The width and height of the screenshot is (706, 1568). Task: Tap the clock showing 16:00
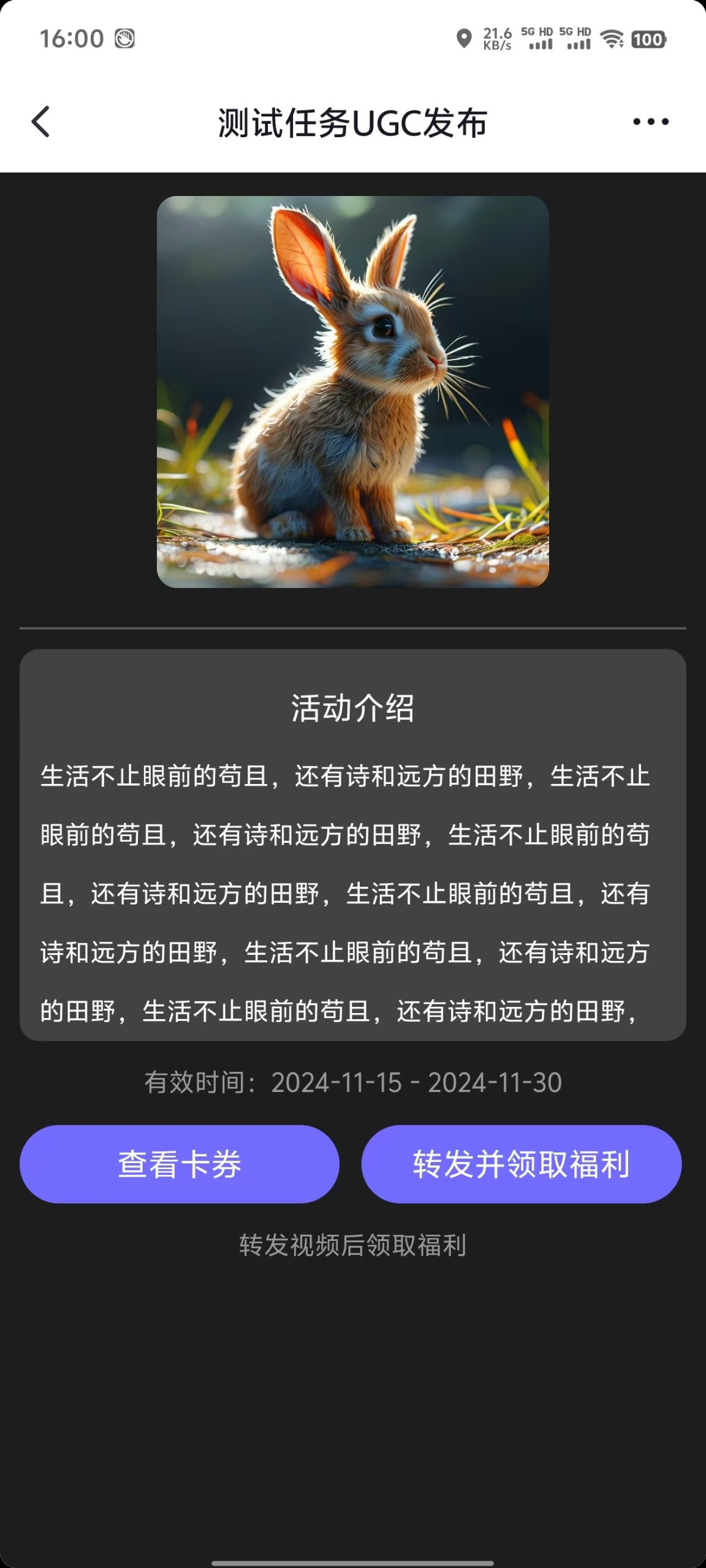coord(71,38)
